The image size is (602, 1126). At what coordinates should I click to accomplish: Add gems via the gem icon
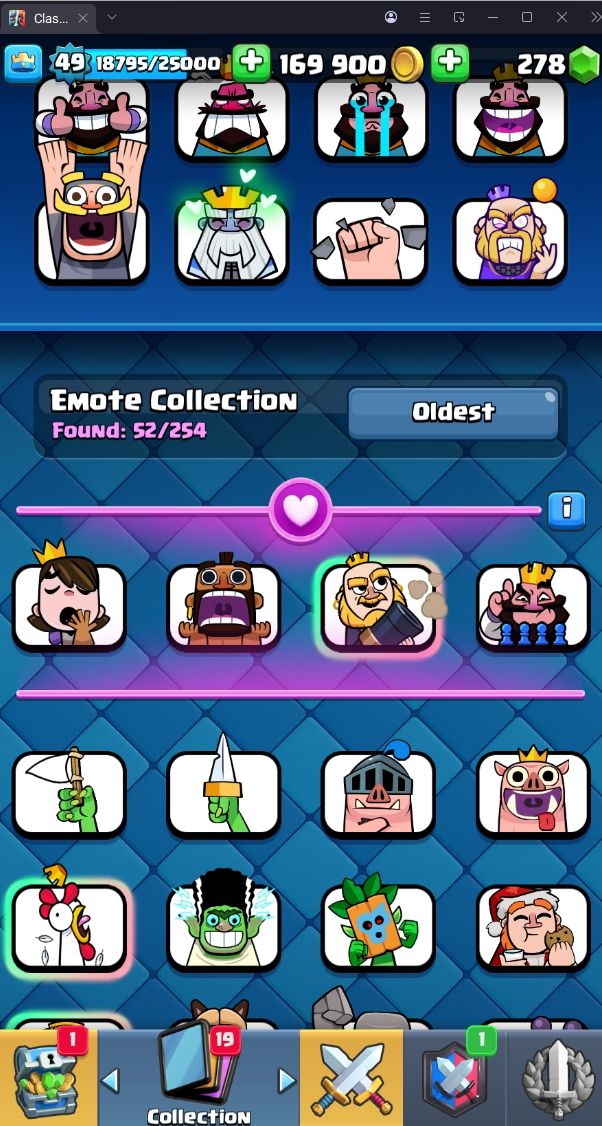point(583,65)
